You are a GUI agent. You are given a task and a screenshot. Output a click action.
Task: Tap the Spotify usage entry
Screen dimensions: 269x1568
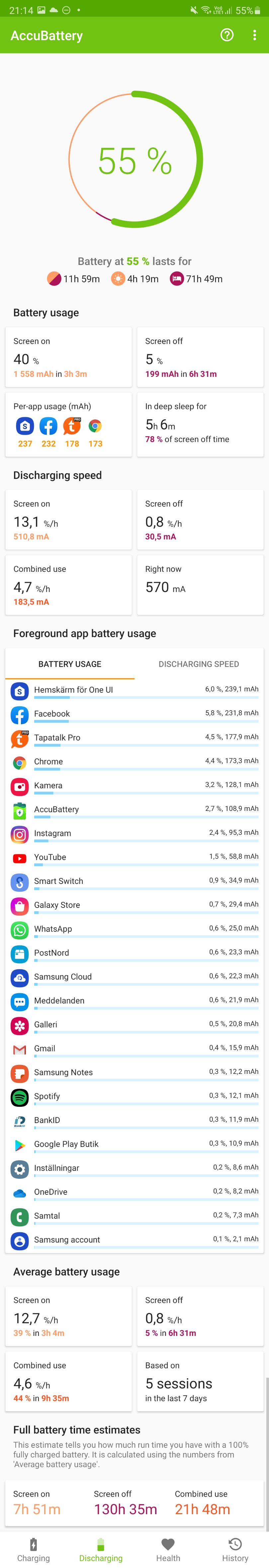134,1097
